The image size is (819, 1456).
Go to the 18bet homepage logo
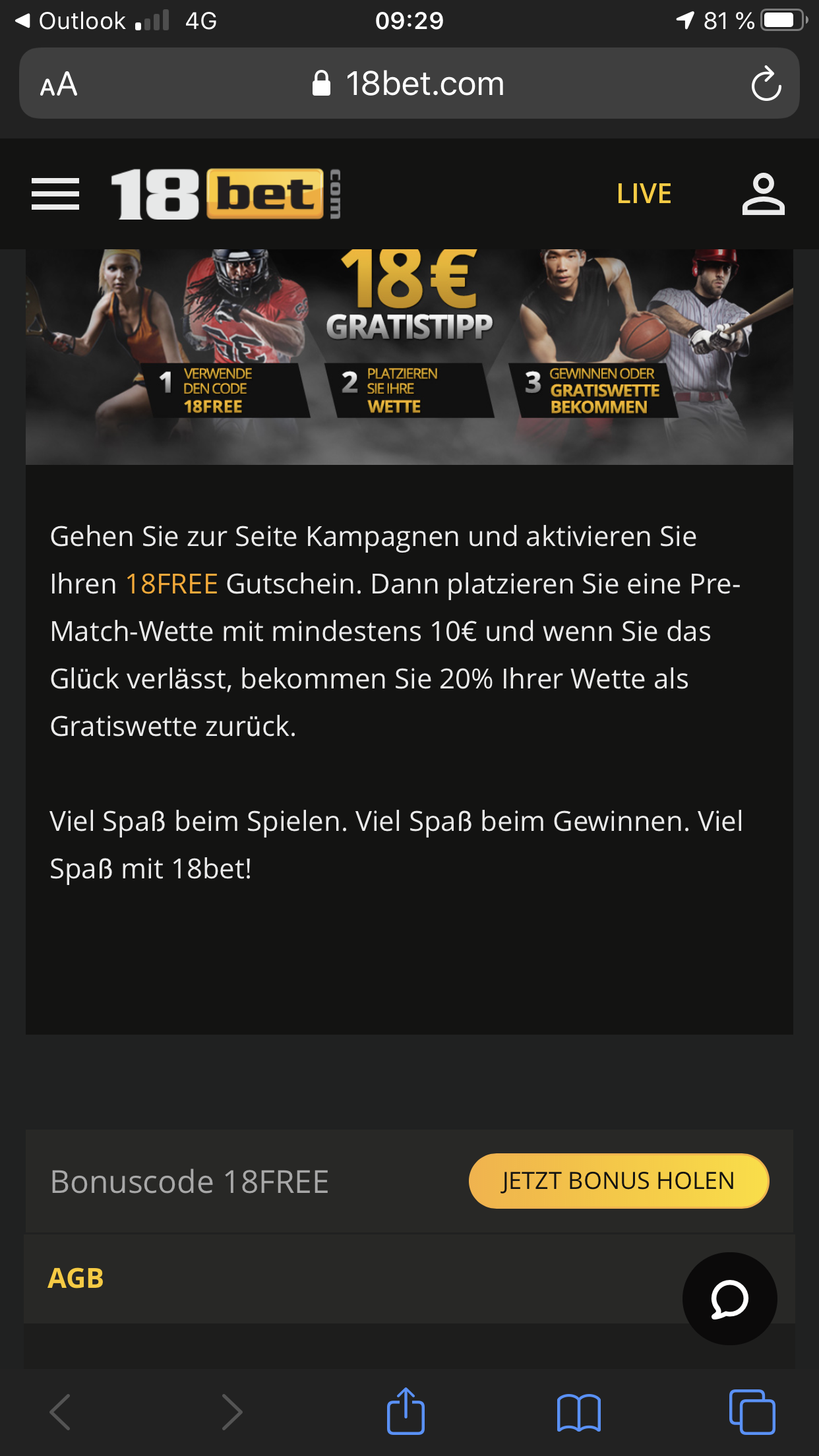[226, 194]
